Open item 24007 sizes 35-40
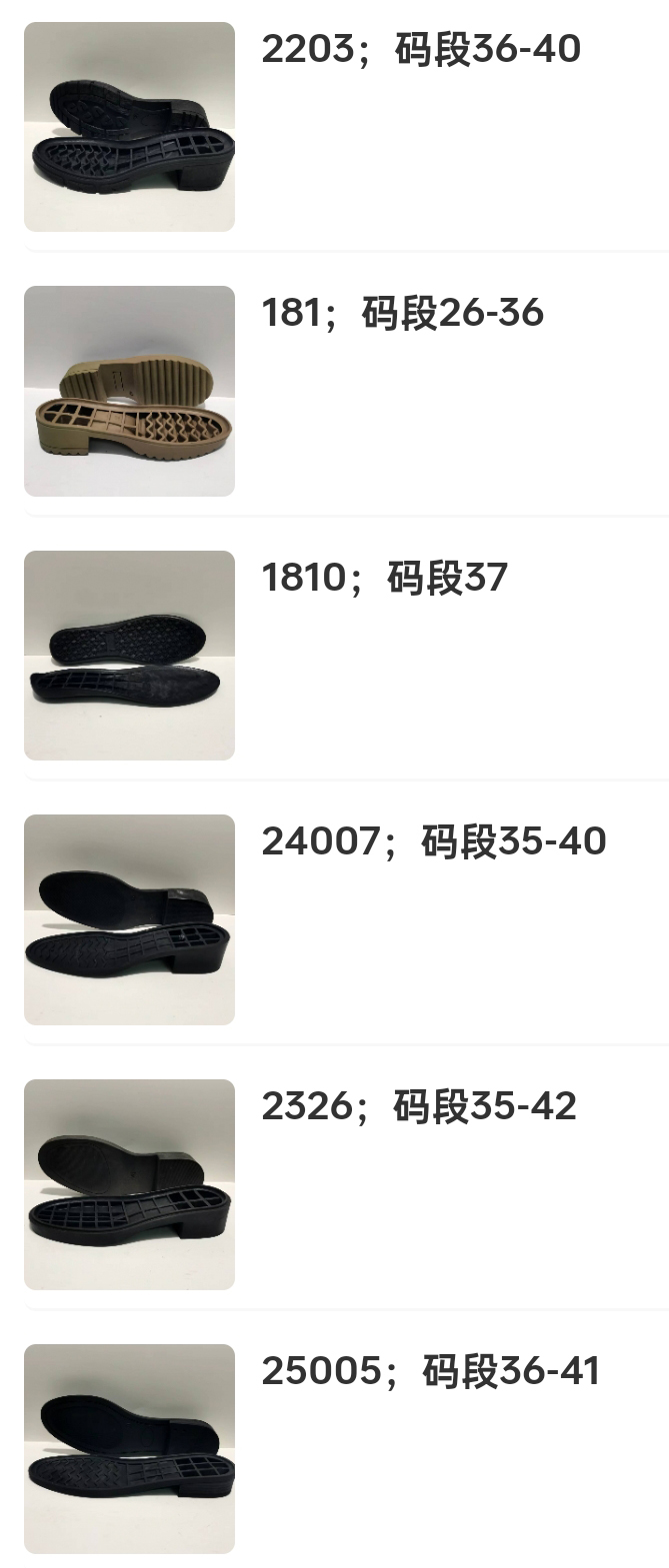The width and height of the screenshot is (669, 1568). click(x=433, y=841)
